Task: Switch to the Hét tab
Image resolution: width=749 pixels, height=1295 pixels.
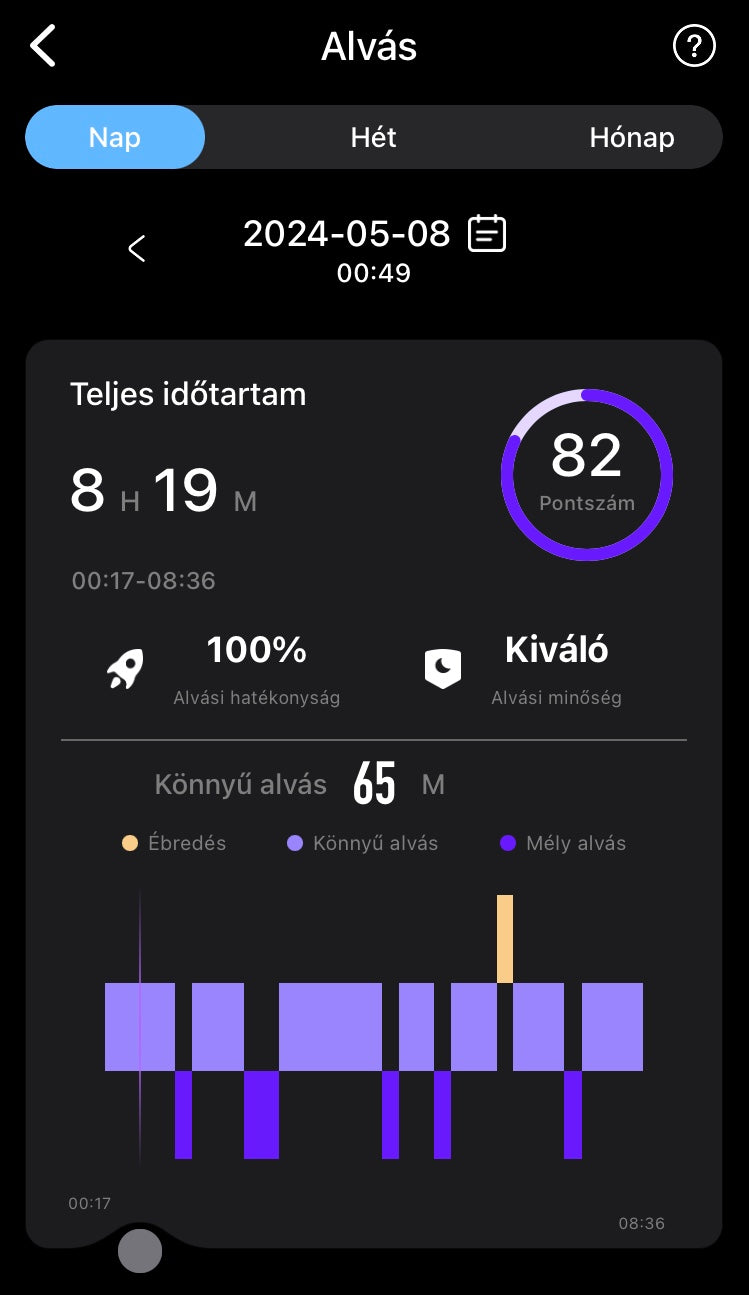Action: click(374, 137)
